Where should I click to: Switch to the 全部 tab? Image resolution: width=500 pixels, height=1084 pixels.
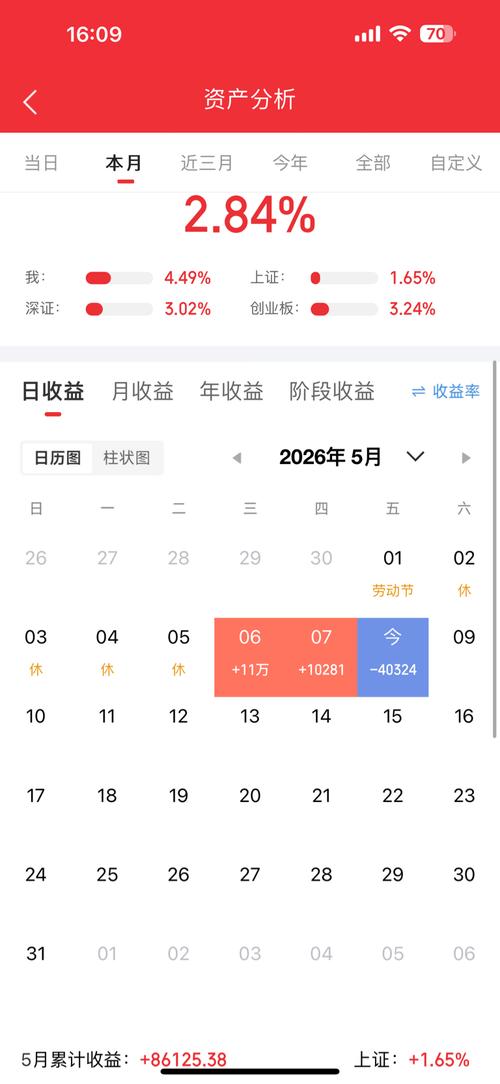373,163
